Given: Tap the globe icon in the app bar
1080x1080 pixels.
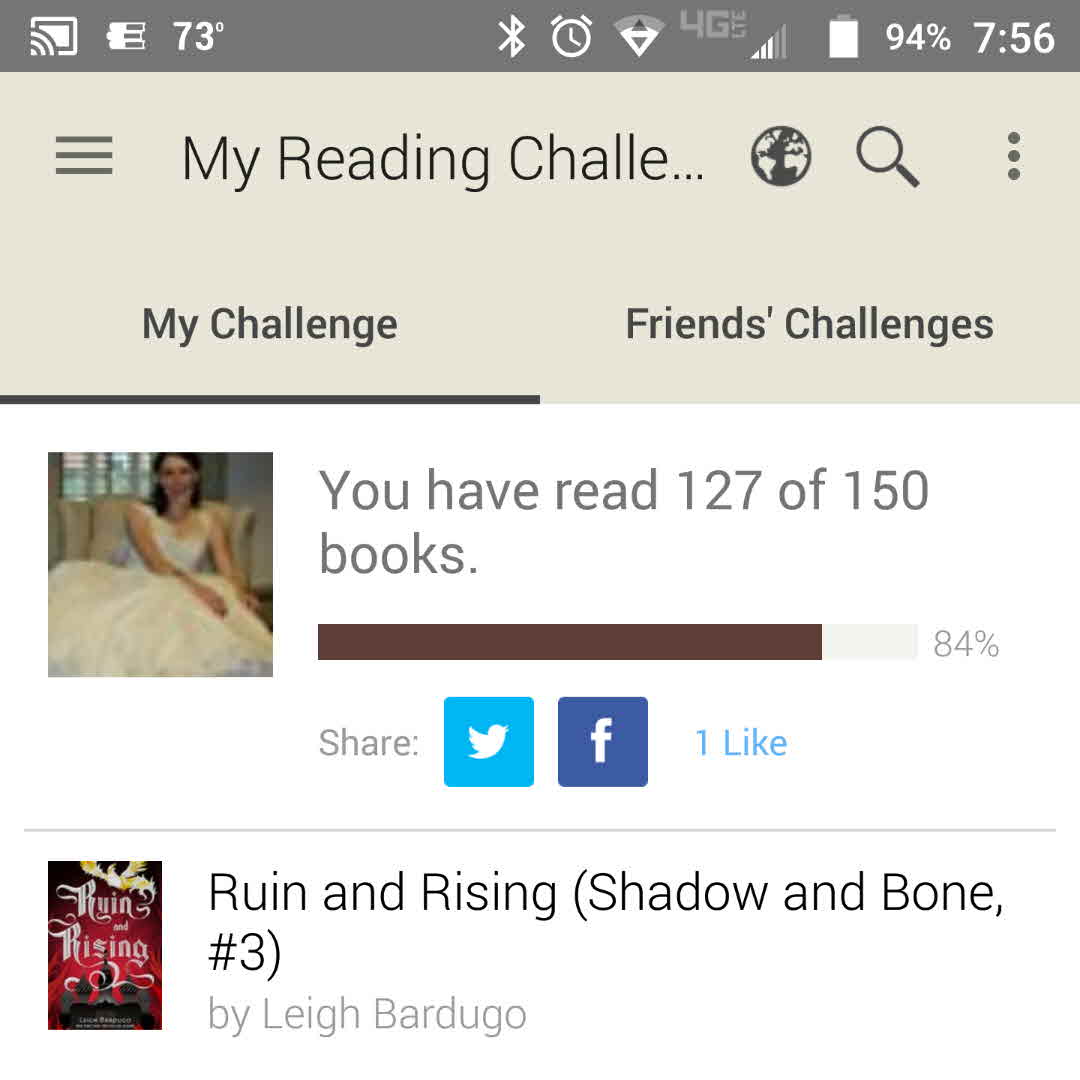Looking at the screenshot, I should tap(781, 157).
